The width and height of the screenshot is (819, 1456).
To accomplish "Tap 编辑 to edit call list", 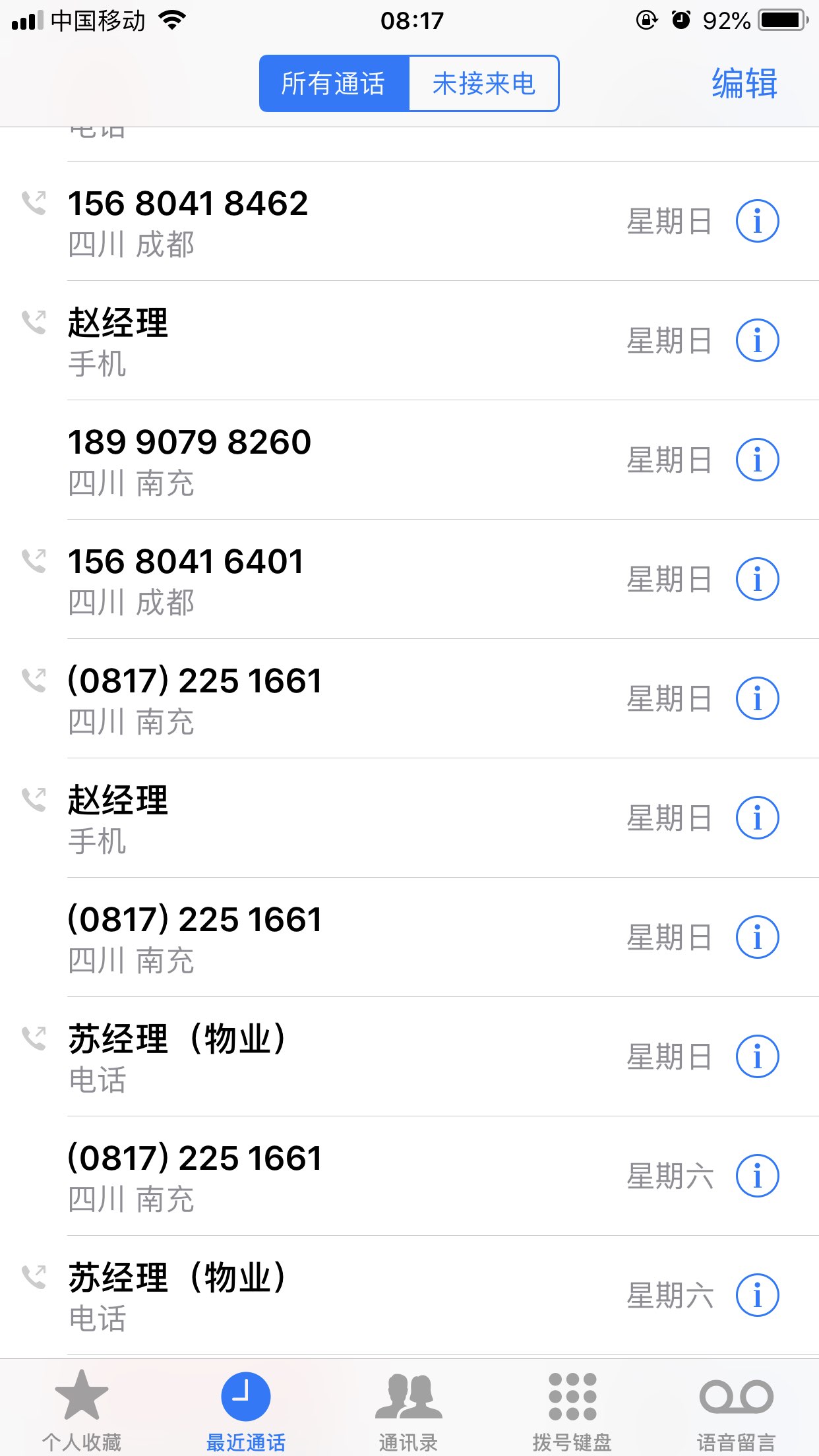I will click(x=744, y=84).
